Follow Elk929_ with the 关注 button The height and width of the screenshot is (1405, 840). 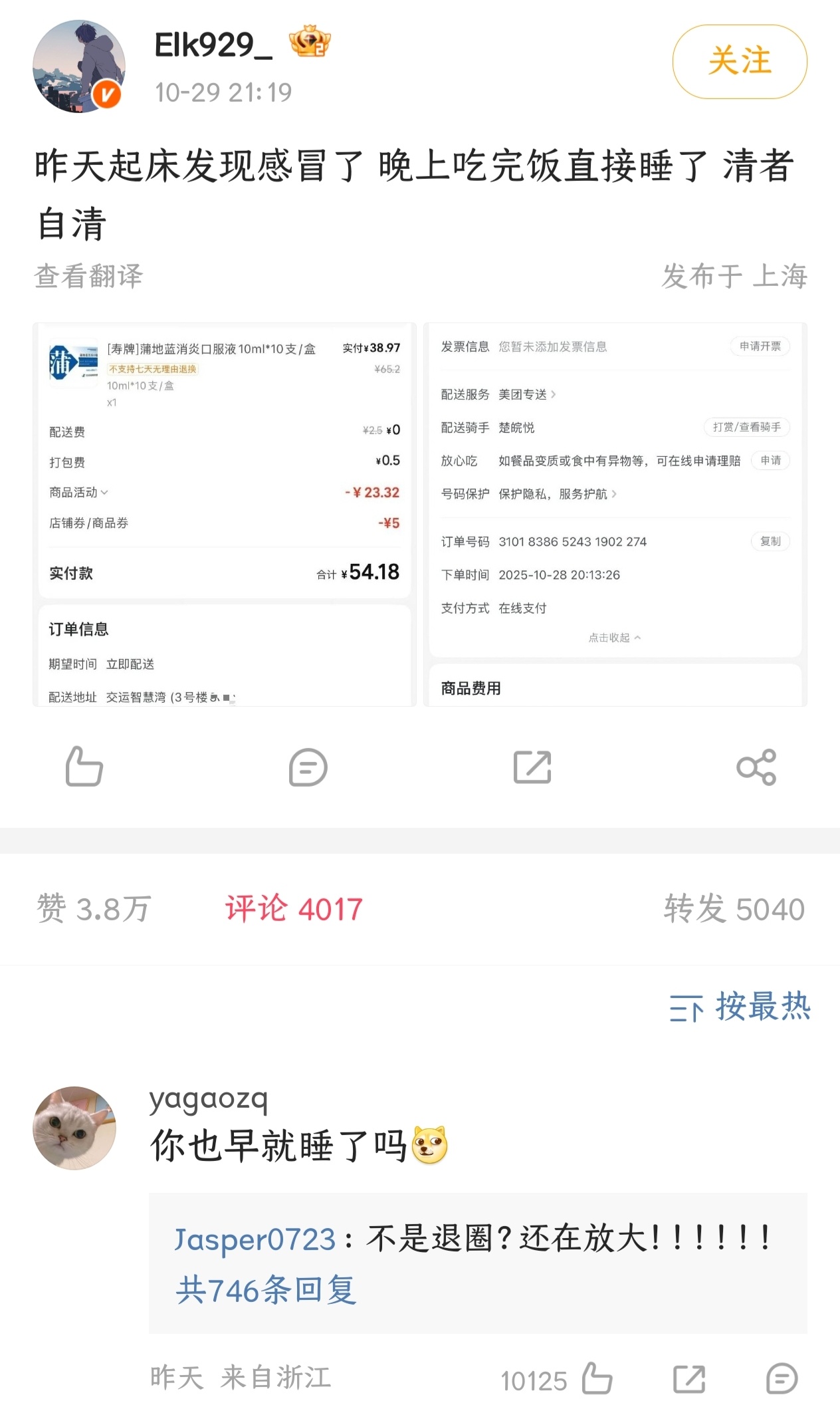pos(740,62)
